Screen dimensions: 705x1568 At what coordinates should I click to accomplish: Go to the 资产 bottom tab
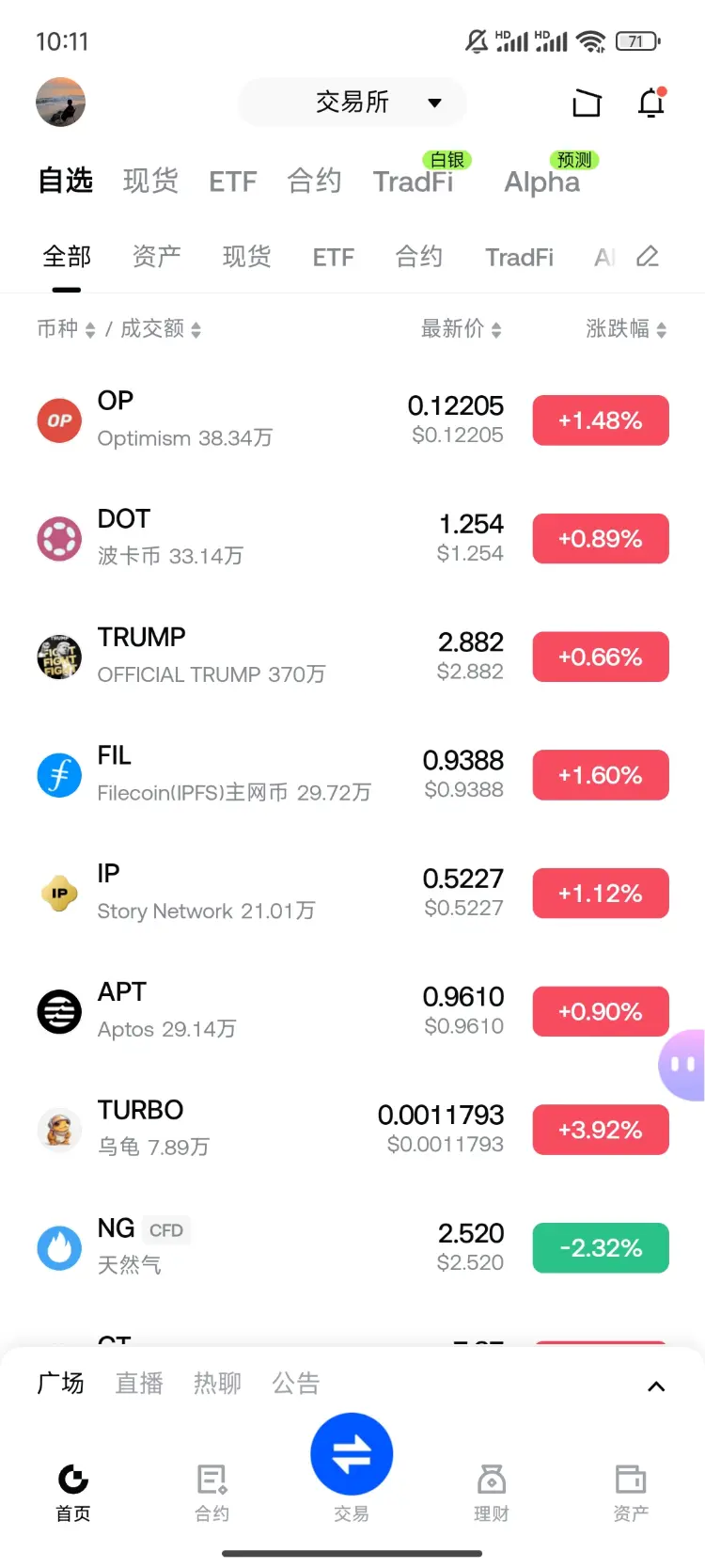(630, 1492)
